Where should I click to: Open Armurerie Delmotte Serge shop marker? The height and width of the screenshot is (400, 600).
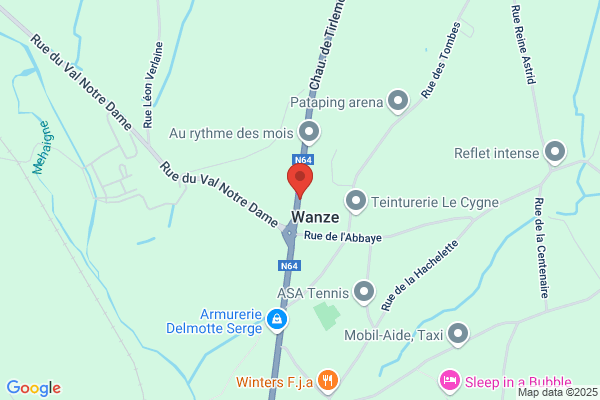click(x=277, y=320)
